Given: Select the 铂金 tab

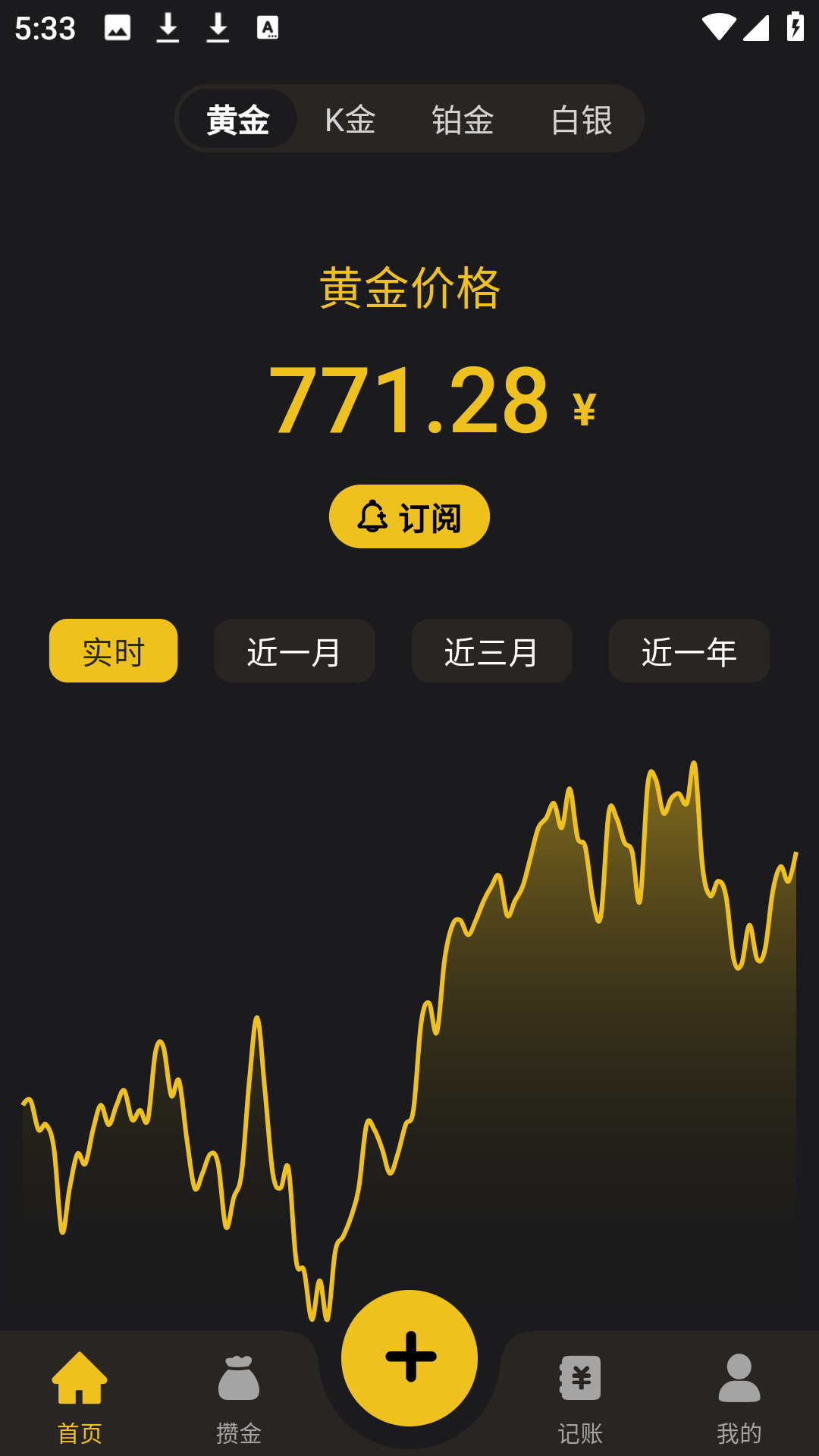Looking at the screenshot, I should coord(463,119).
